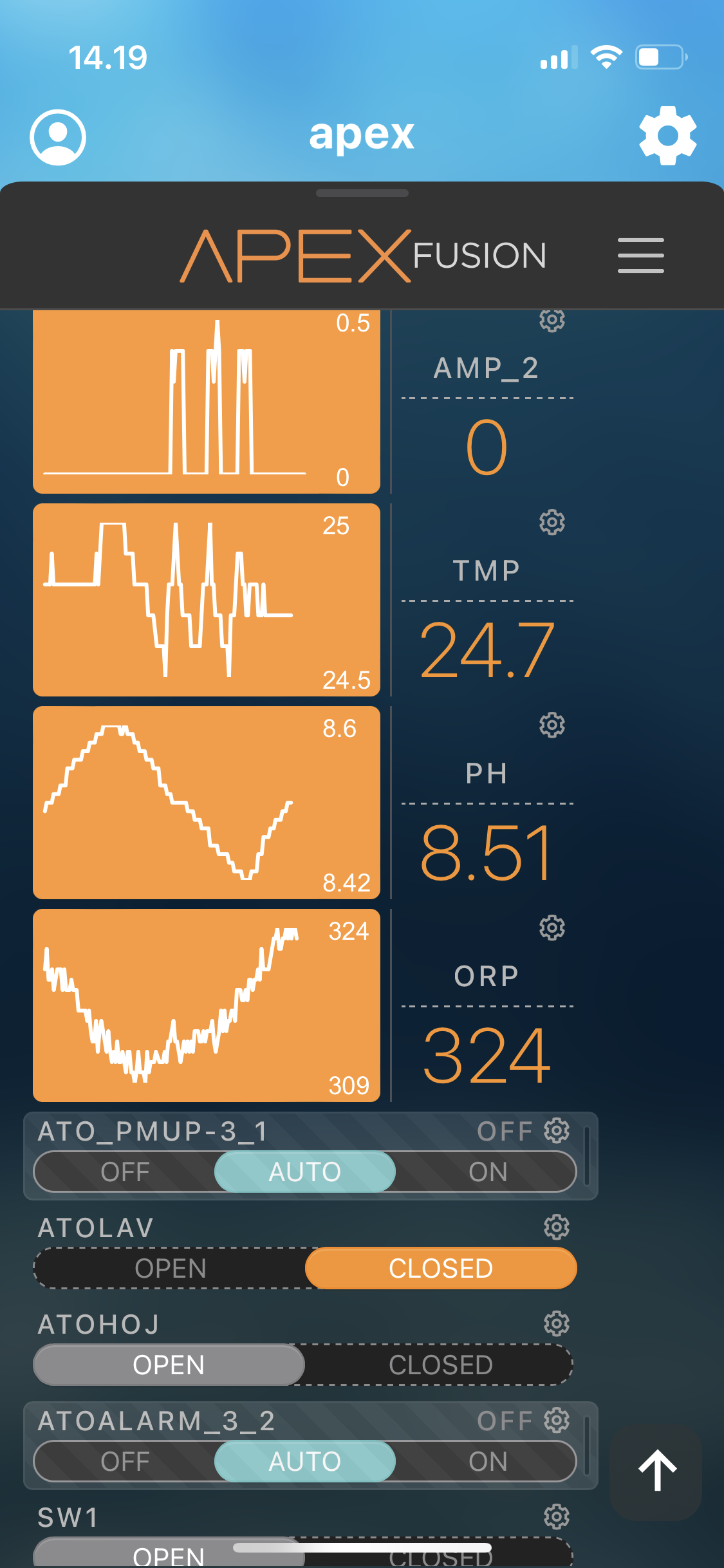Jump to top with the arrow button
The image size is (724, 1568).
pyautogui.click(x=656, y=1471)
